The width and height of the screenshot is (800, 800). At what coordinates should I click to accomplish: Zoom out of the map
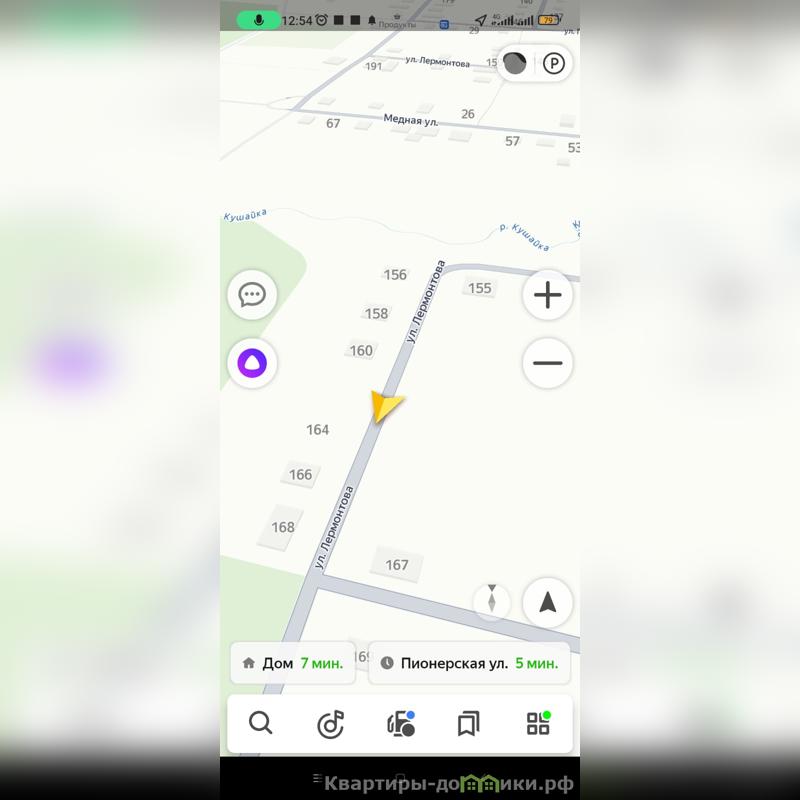[x=547, y=363]
